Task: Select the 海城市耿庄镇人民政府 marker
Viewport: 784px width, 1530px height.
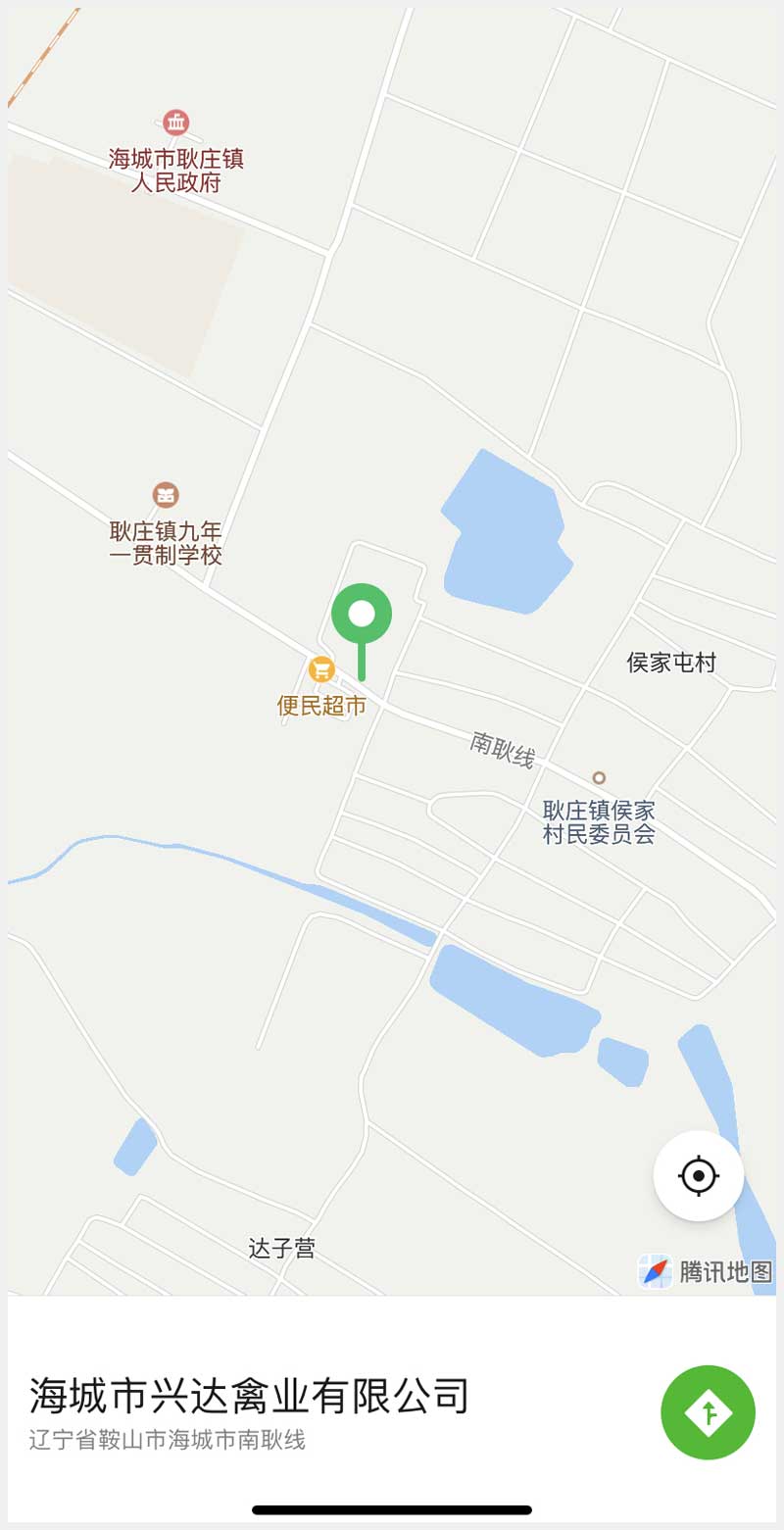Action: (x=176, y=123)
